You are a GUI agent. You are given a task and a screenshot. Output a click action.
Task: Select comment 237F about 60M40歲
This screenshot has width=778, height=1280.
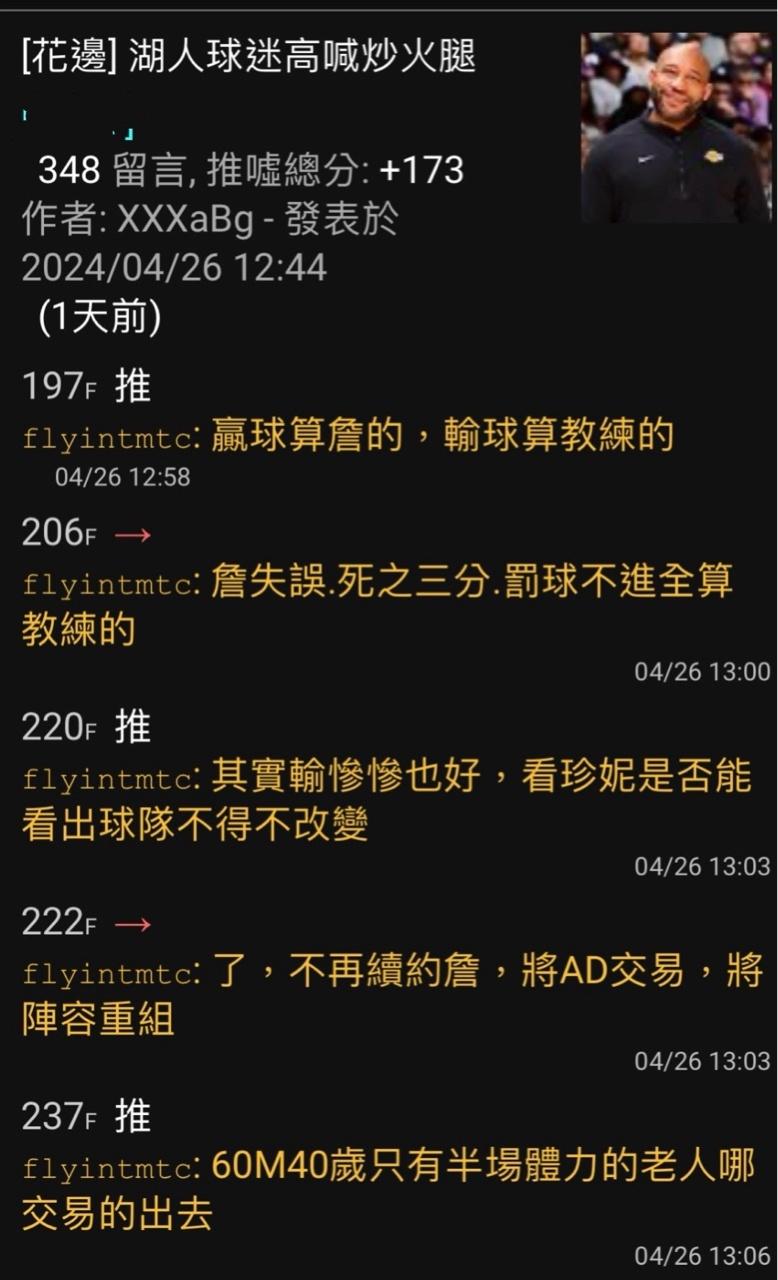click(x=389, y=1184)
